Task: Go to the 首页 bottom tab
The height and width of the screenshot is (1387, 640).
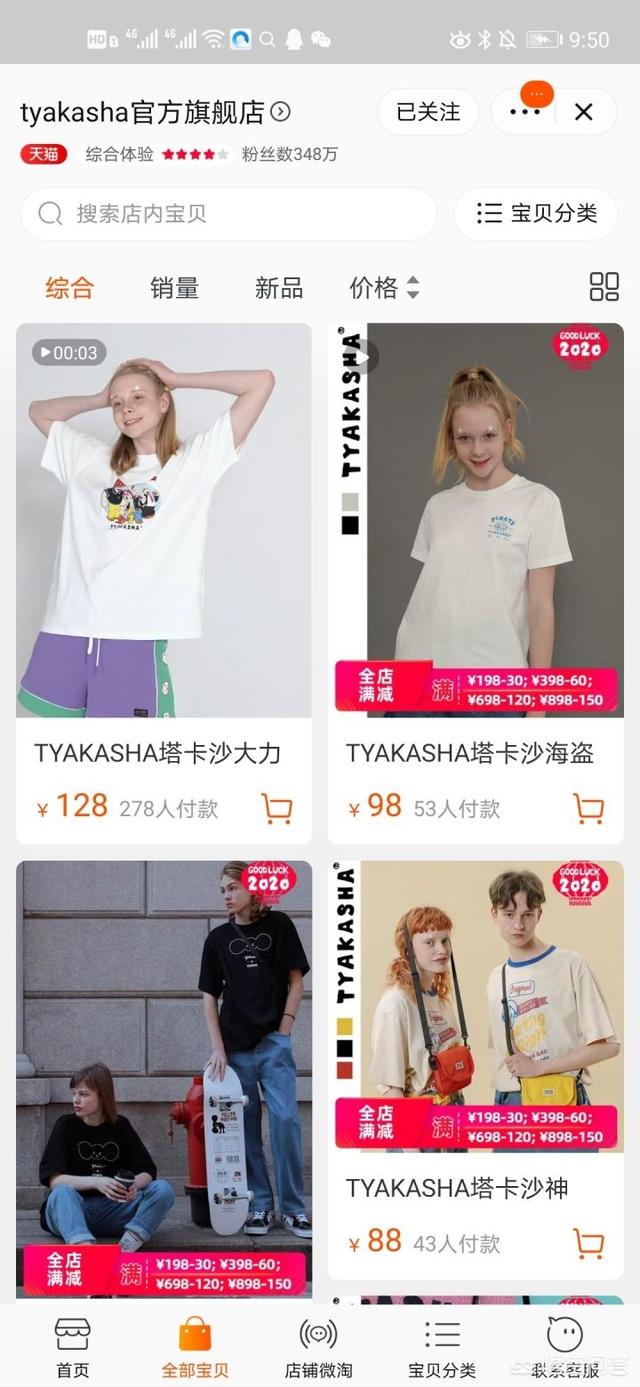Action: pyautogui.click(x=72, y=1347)
